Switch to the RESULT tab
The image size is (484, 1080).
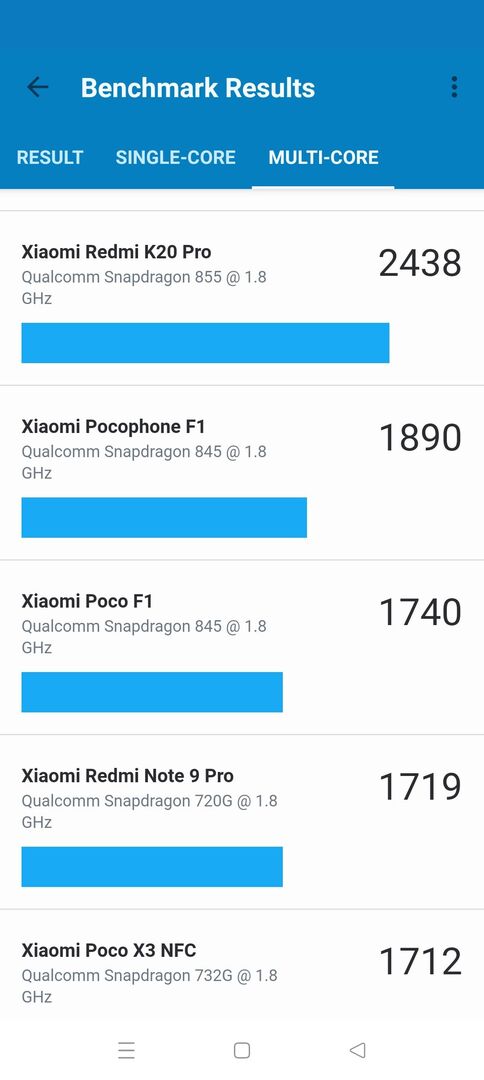(x=50, y=158)
